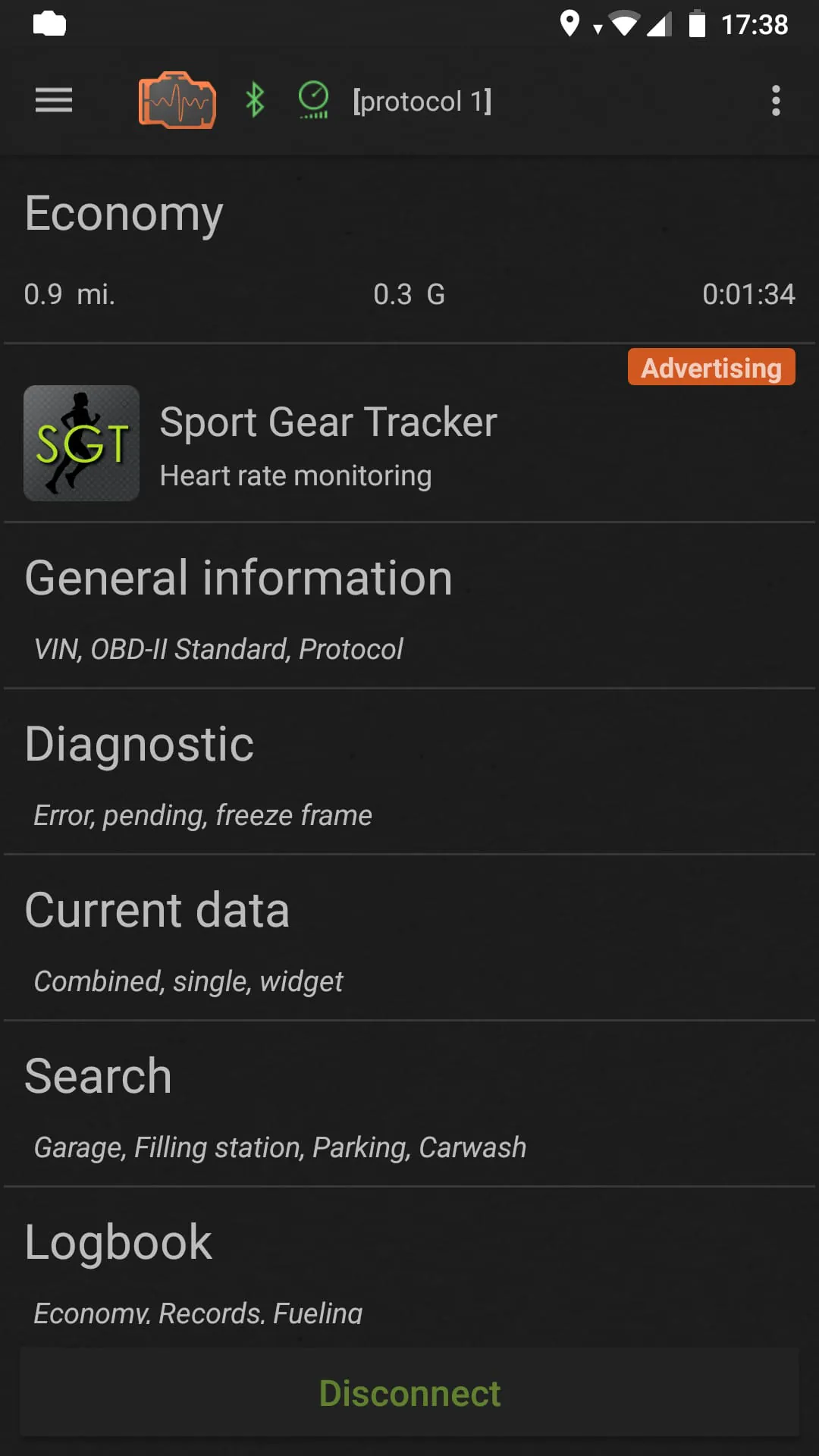Tap the battery level indicator

coord(695,24)
